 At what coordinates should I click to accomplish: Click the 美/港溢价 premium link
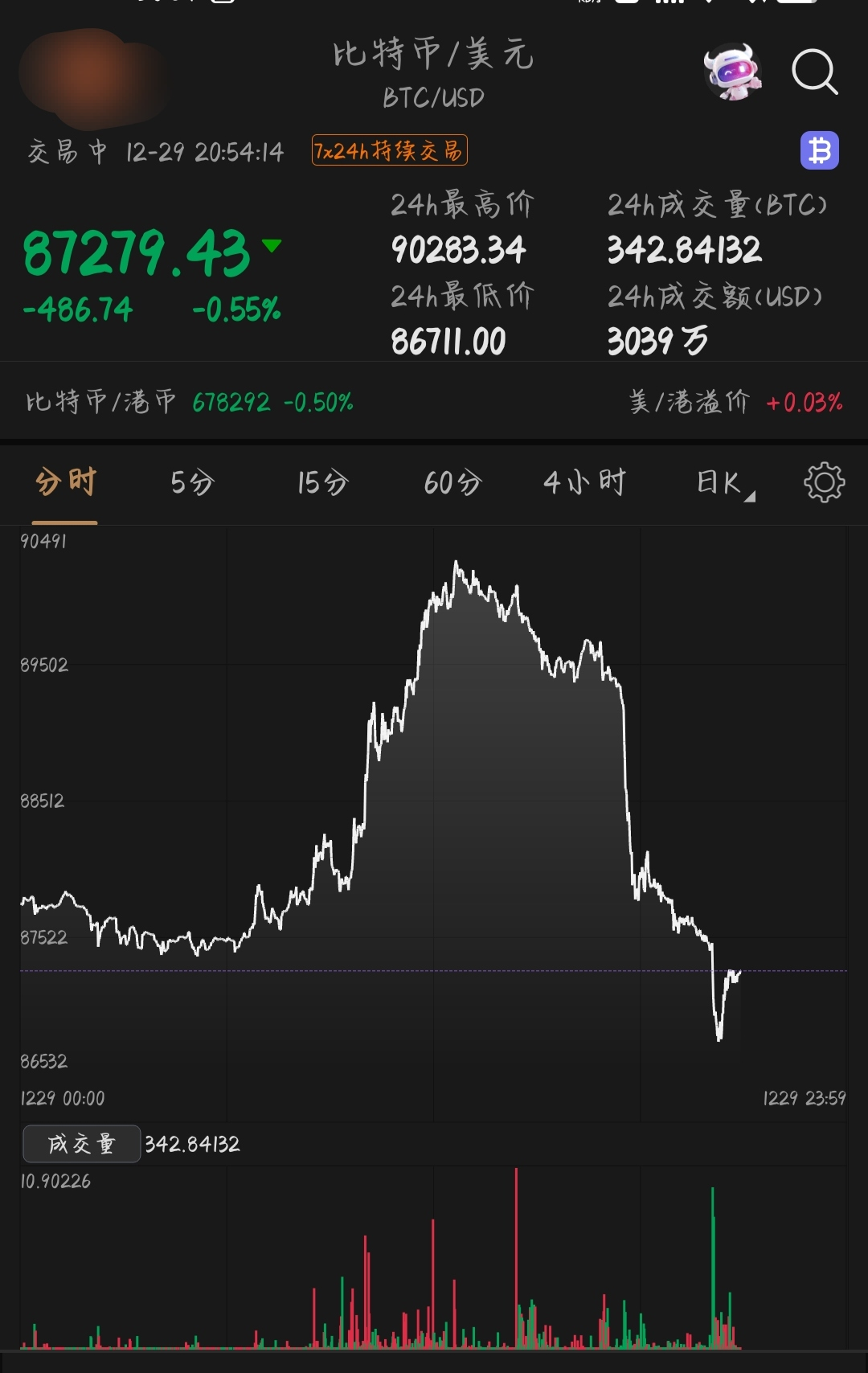690,400
